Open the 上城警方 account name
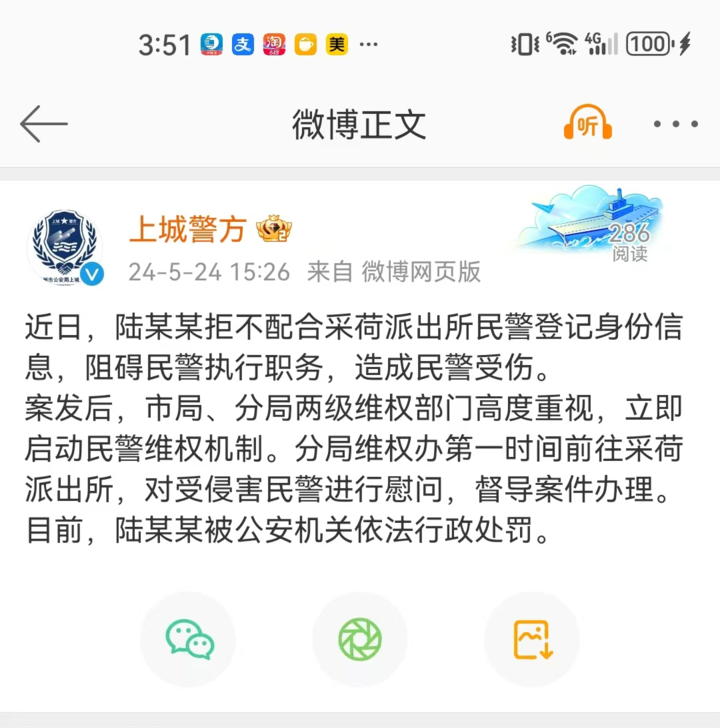Viewport: 720px width, 728px height. tap(187, 230)
